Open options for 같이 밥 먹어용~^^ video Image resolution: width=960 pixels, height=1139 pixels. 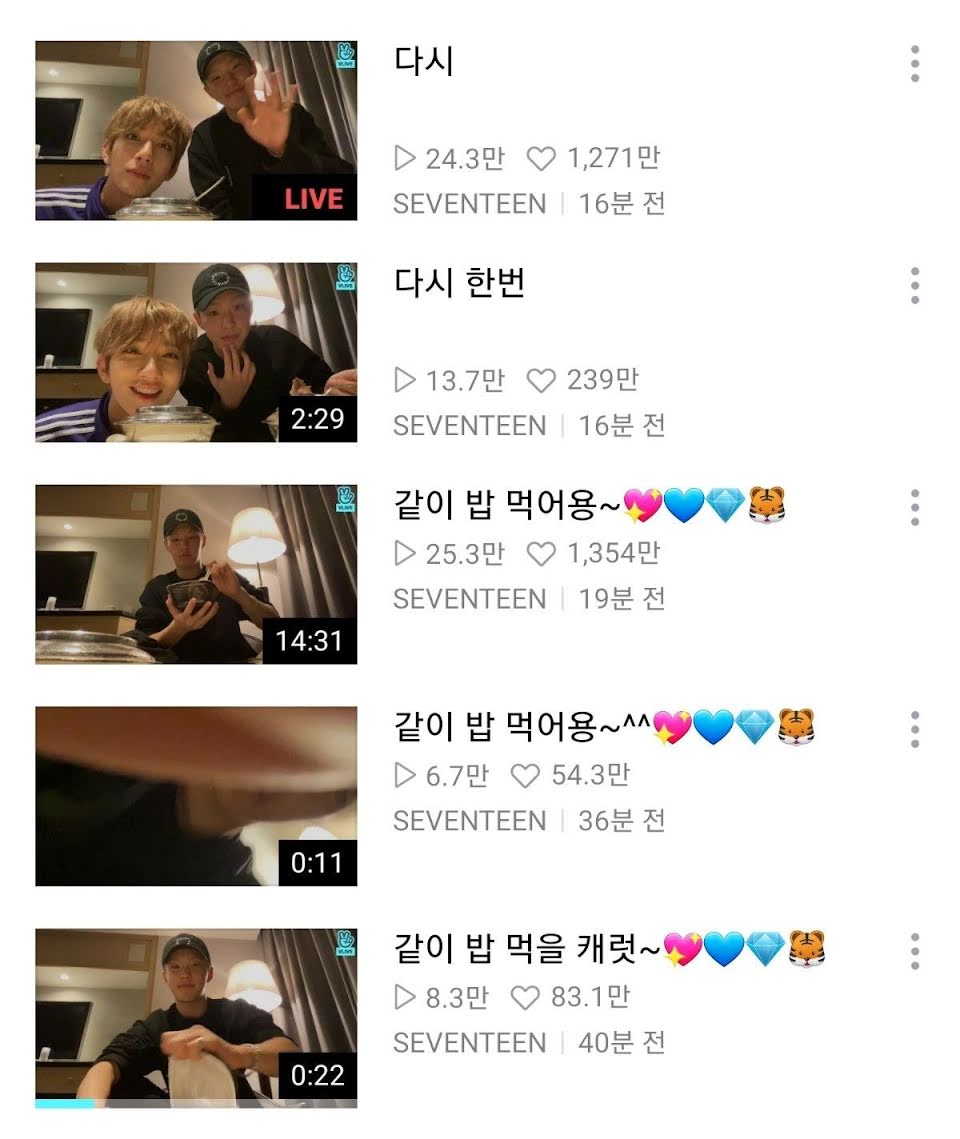click(914, 730)
